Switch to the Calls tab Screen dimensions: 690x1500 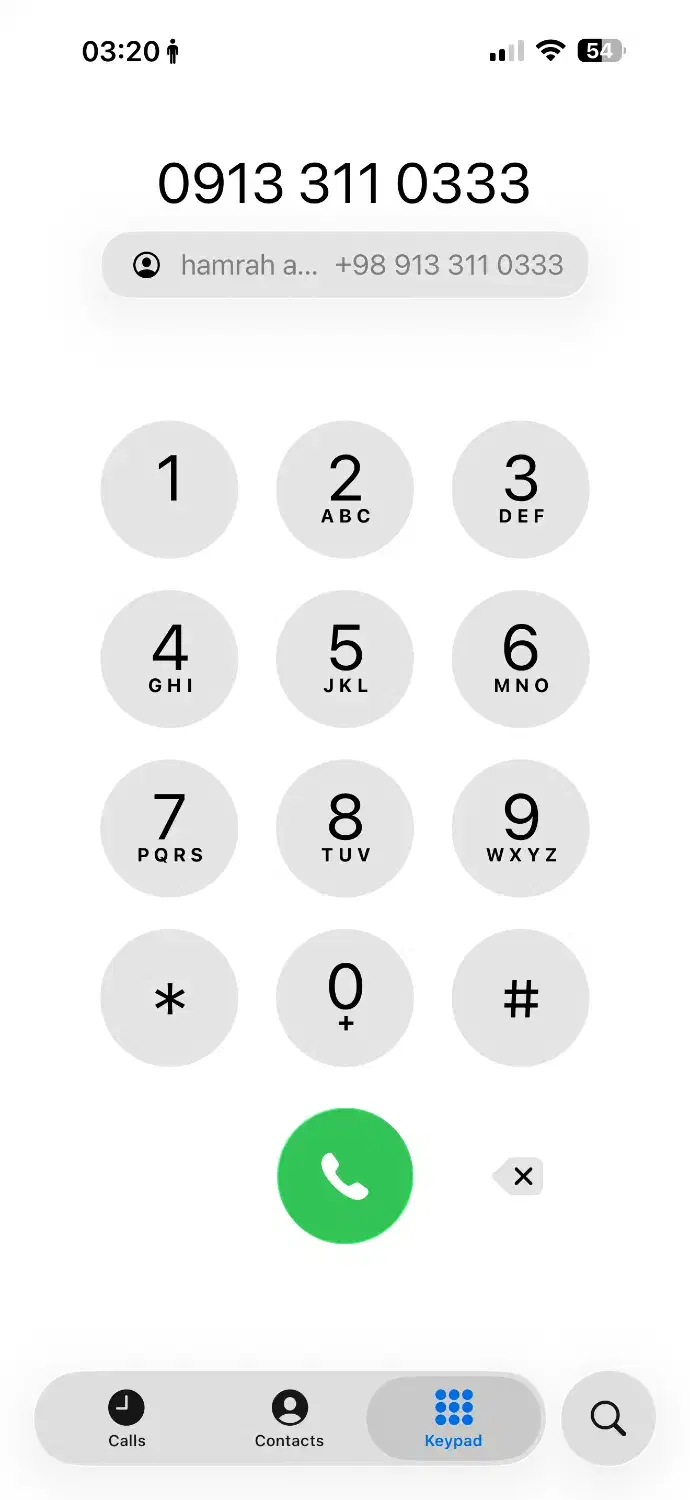coord(127,1419)
